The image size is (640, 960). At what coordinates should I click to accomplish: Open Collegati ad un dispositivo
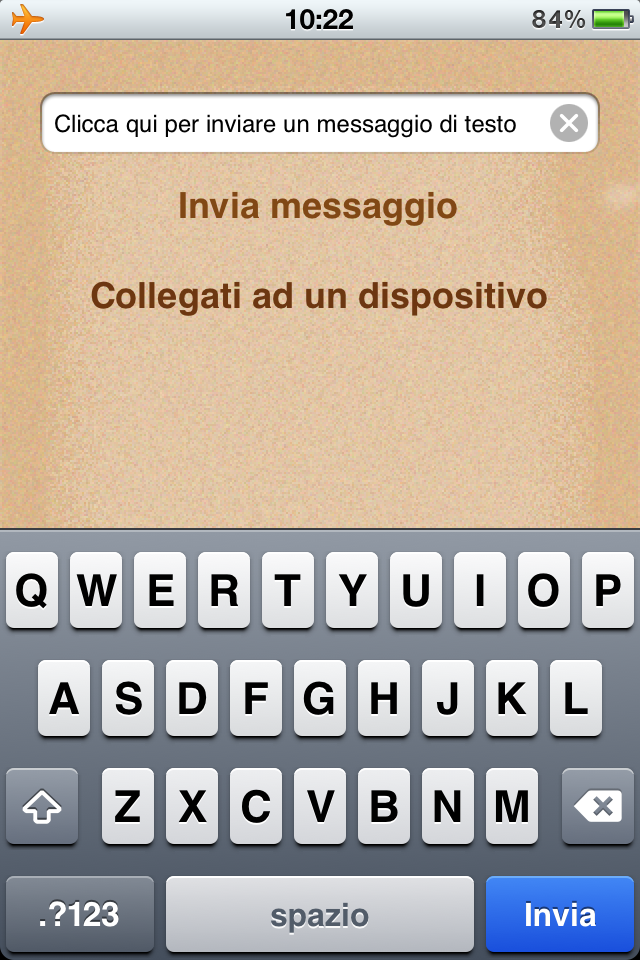coord(319,296)
